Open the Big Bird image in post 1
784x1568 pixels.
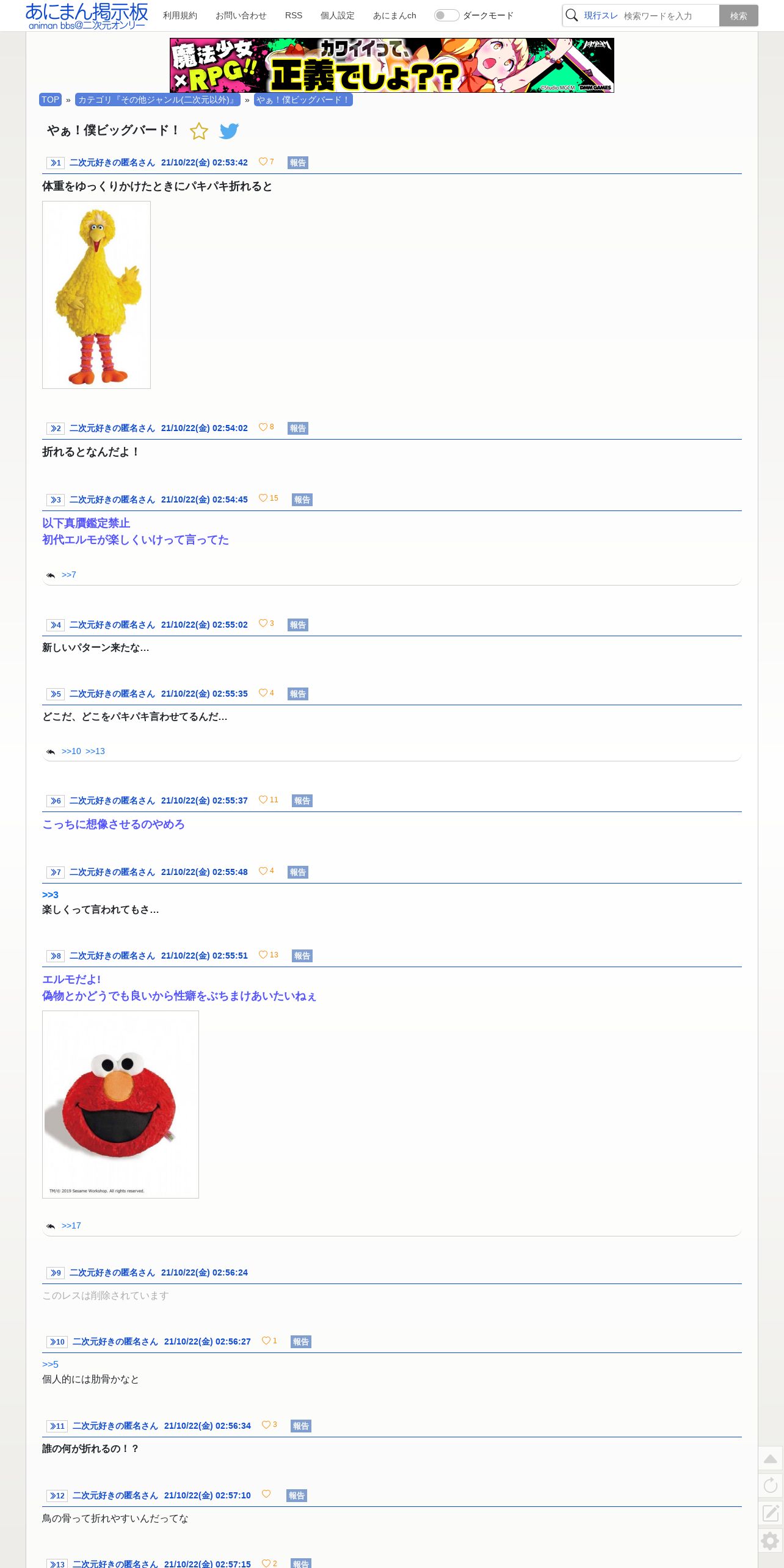pos(96,295)
